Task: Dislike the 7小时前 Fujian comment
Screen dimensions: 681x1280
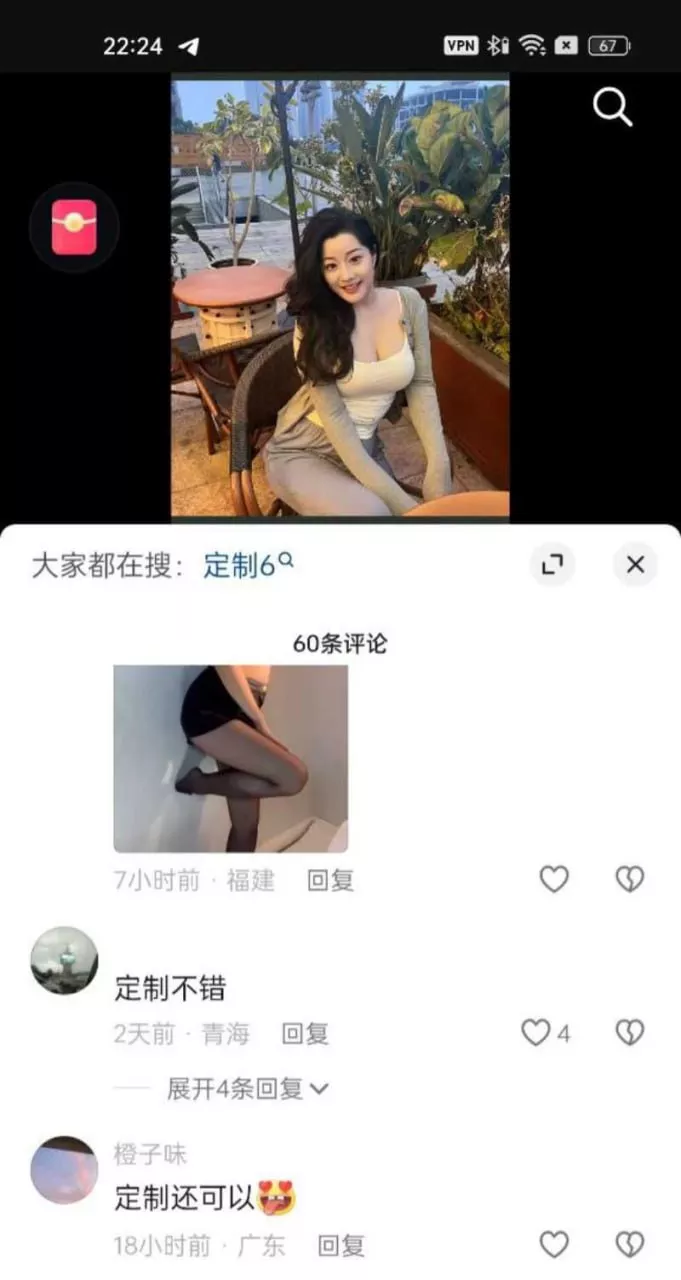Action: (x=629, y=880)
